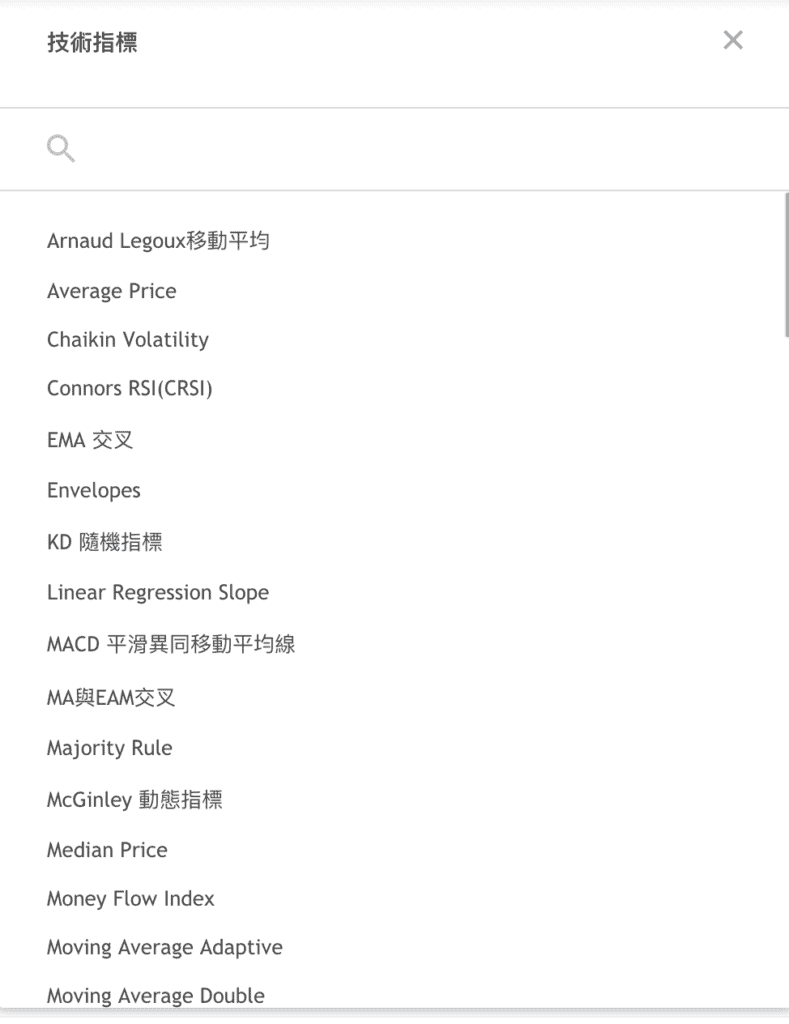Choose Majority Rule

(x=109, y=748)
